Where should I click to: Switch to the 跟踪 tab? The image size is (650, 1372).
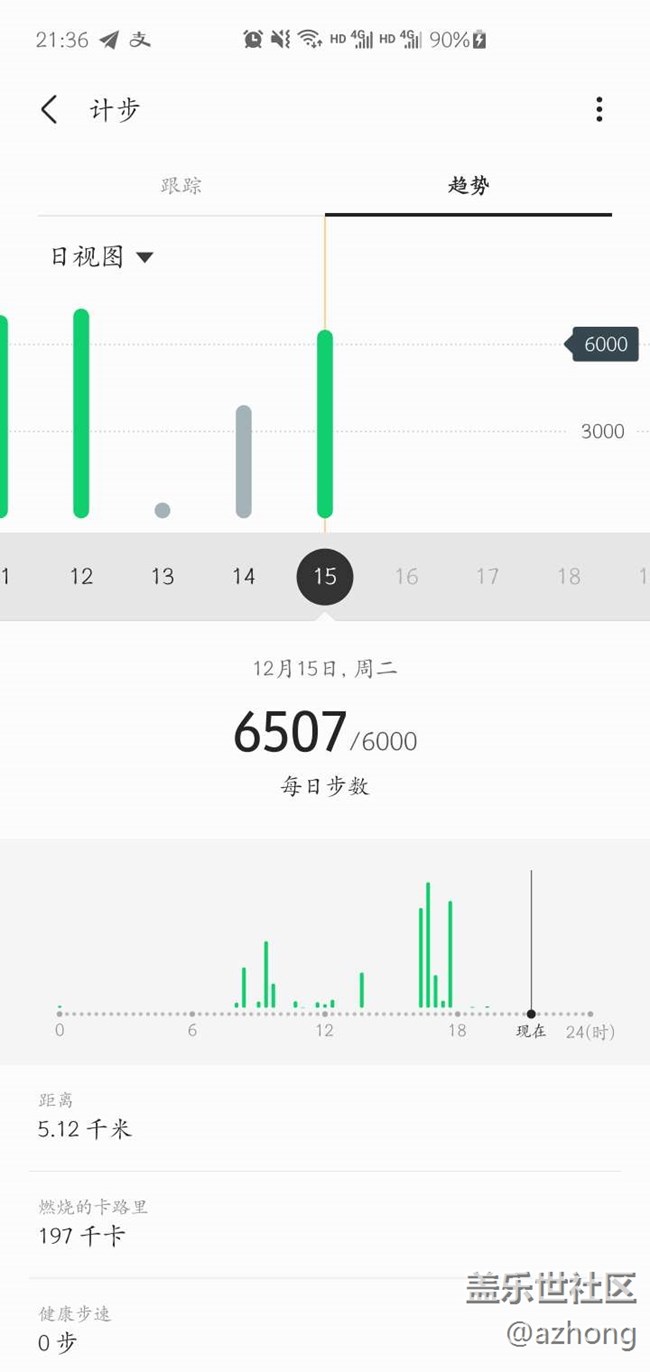coord(181,185)
